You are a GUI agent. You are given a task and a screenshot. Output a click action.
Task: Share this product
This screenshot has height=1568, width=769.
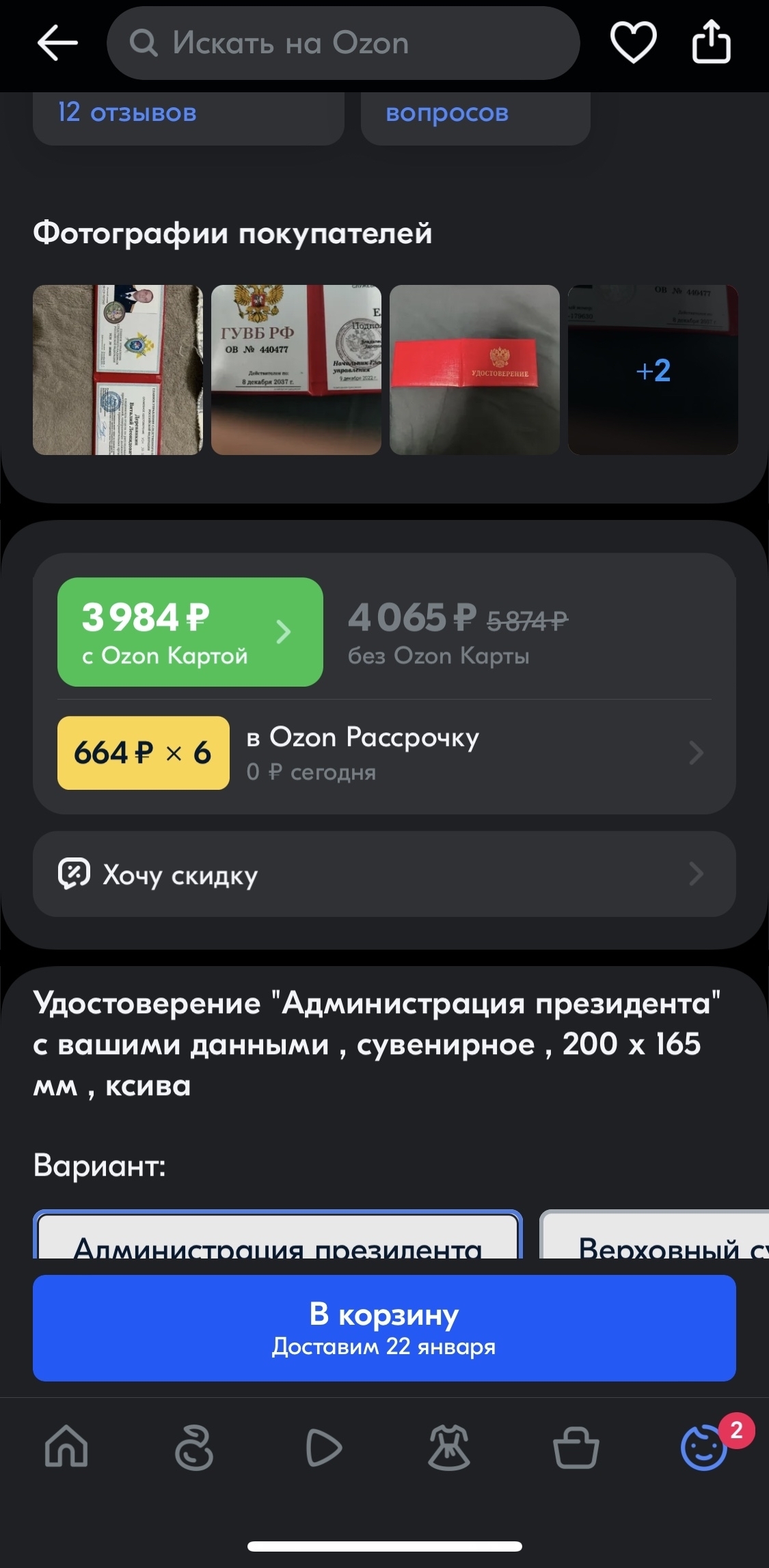[x=711, y=43]
